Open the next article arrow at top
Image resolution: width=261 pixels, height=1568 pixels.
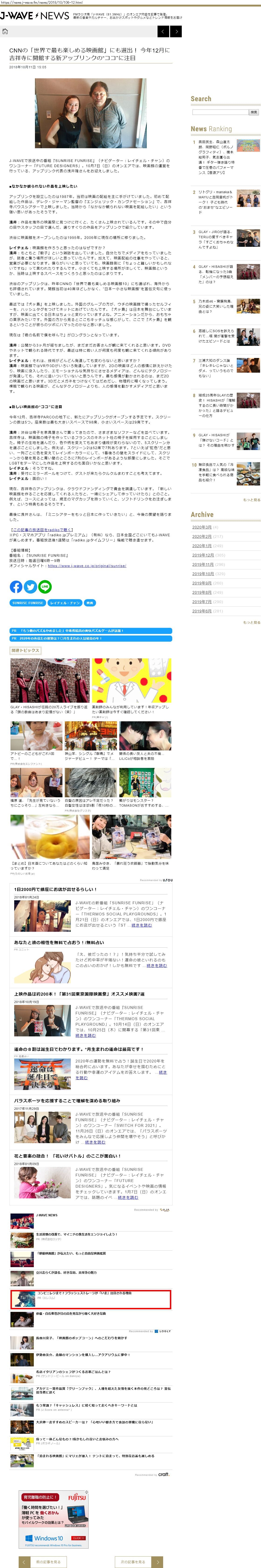click(176, 31)
